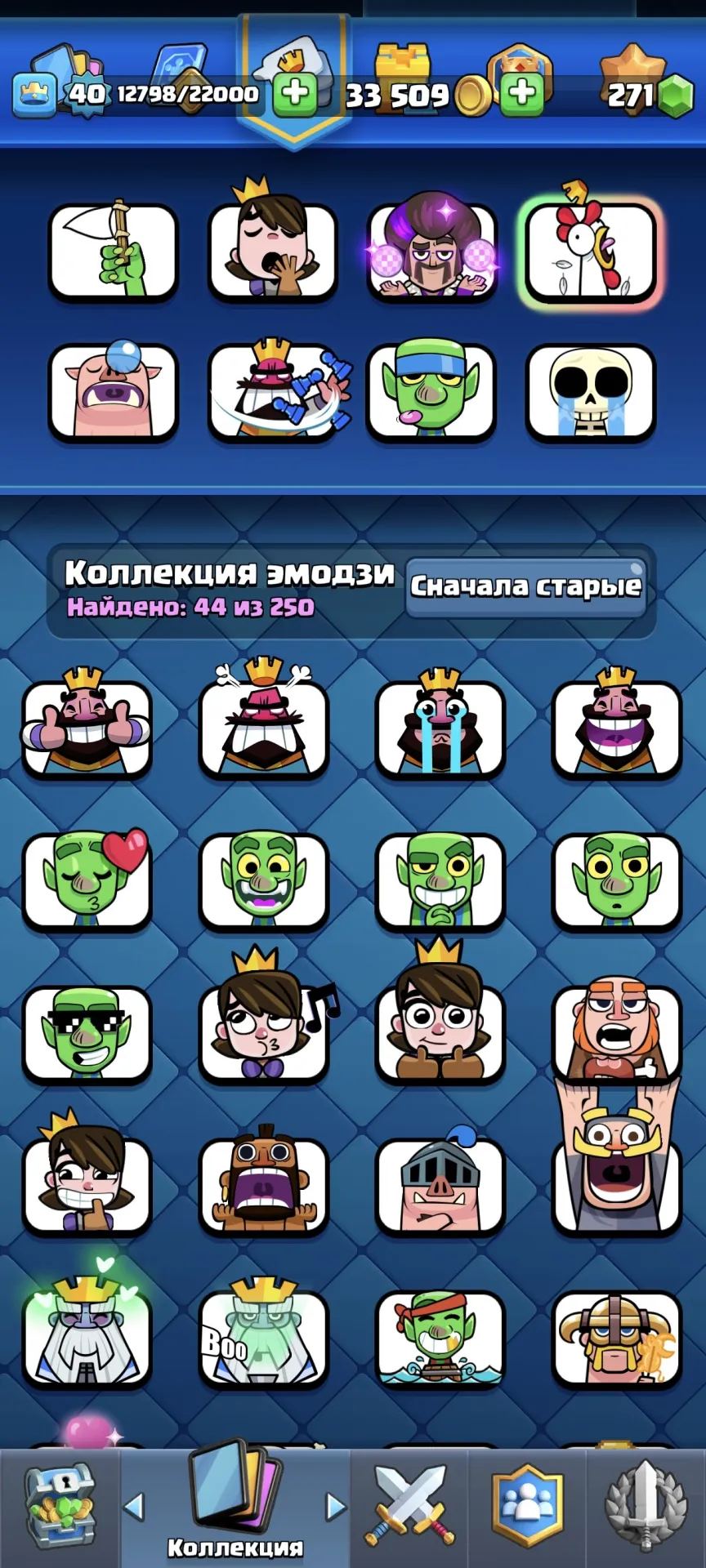Tap the green plus next to experience
This screenshot has height=1568, width=706.
tap(295, 94)
